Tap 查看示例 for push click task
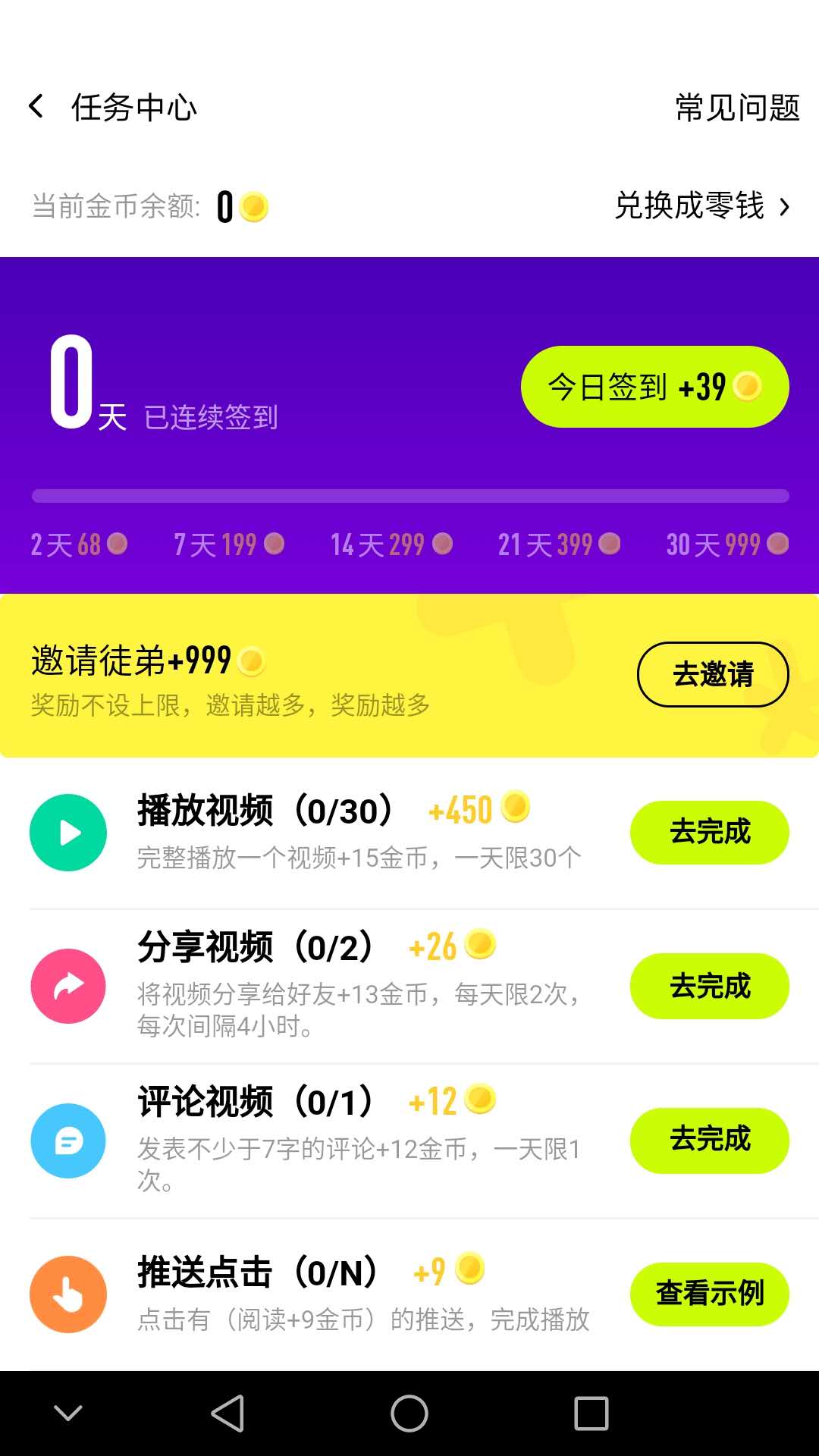Viewport: 819px width, 1456px height. pos(709,1294)
